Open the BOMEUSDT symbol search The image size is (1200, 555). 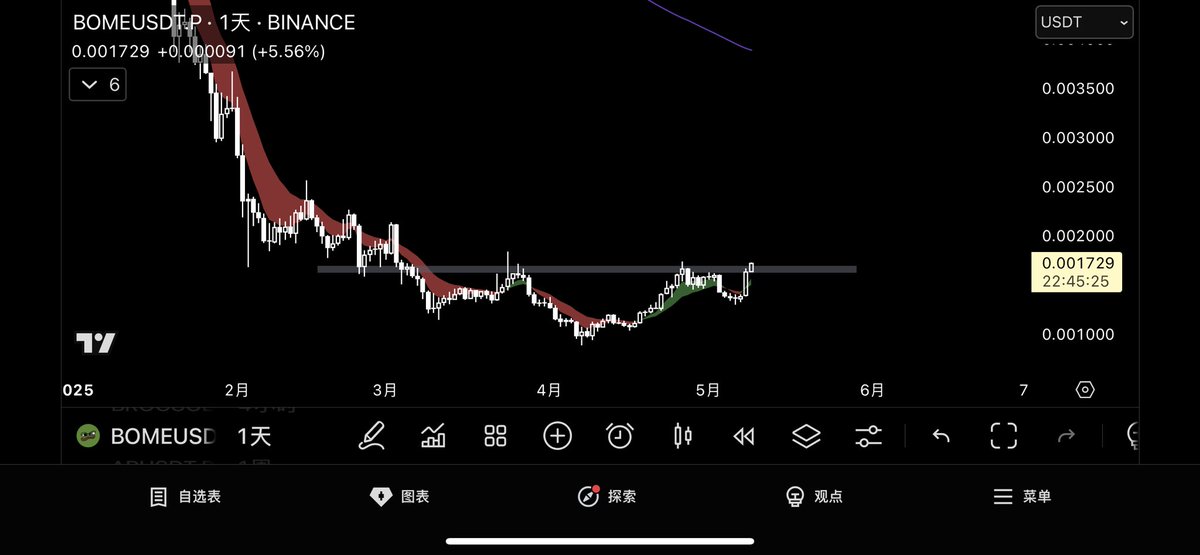[x=145, y=436]
